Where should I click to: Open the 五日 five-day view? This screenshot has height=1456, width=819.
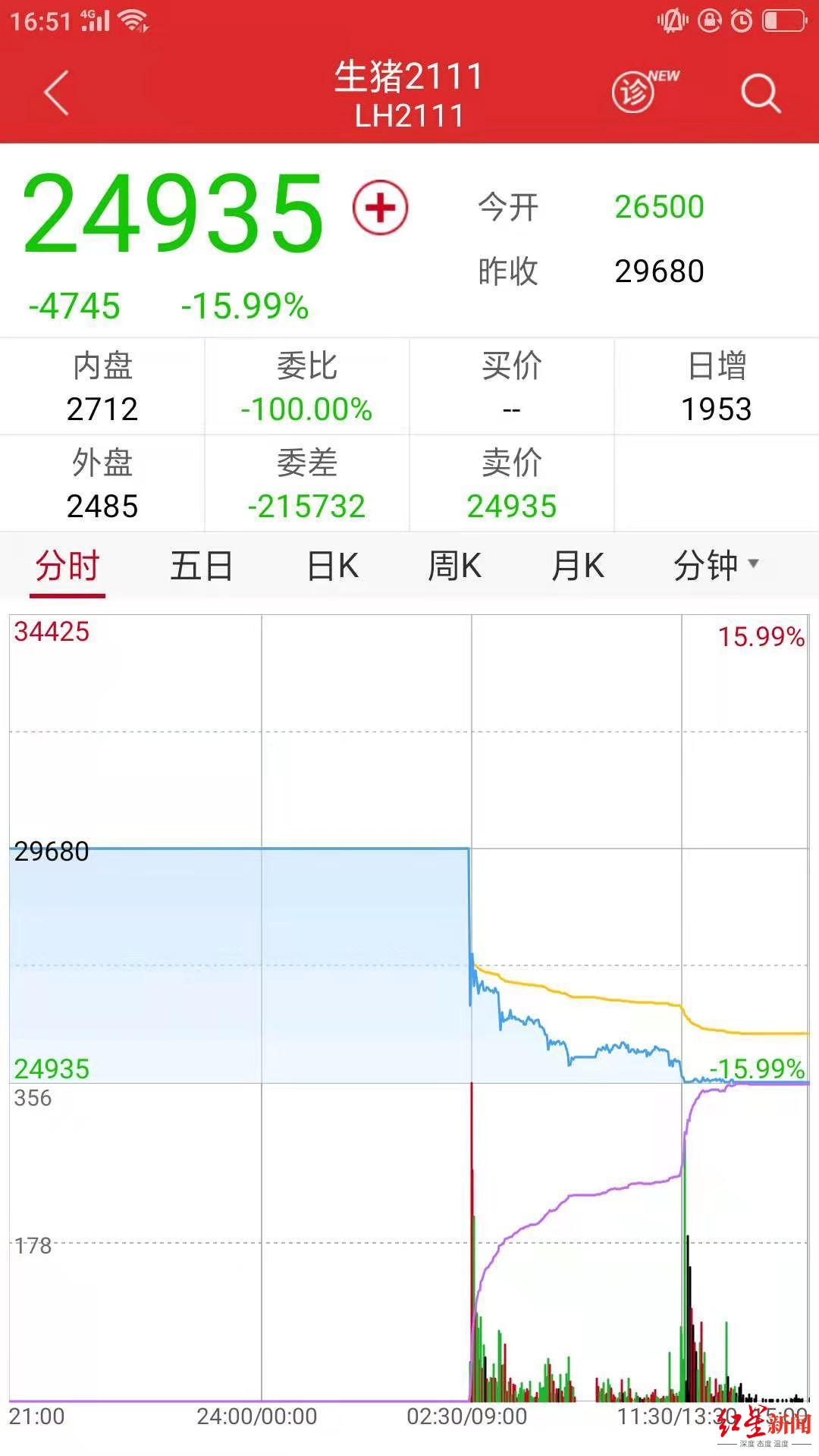(x=201, y=566)
